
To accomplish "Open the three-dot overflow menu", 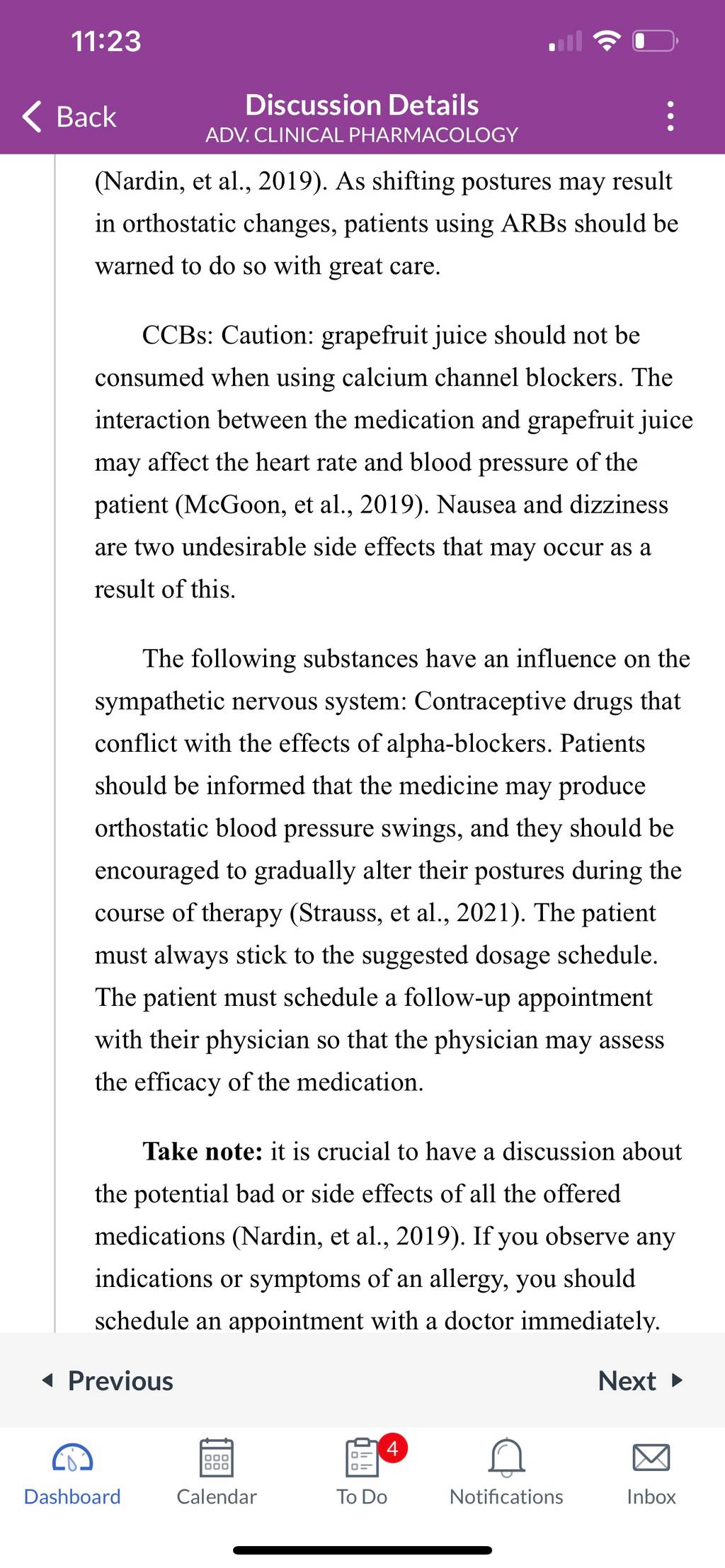I will click(x=670, y=116).
